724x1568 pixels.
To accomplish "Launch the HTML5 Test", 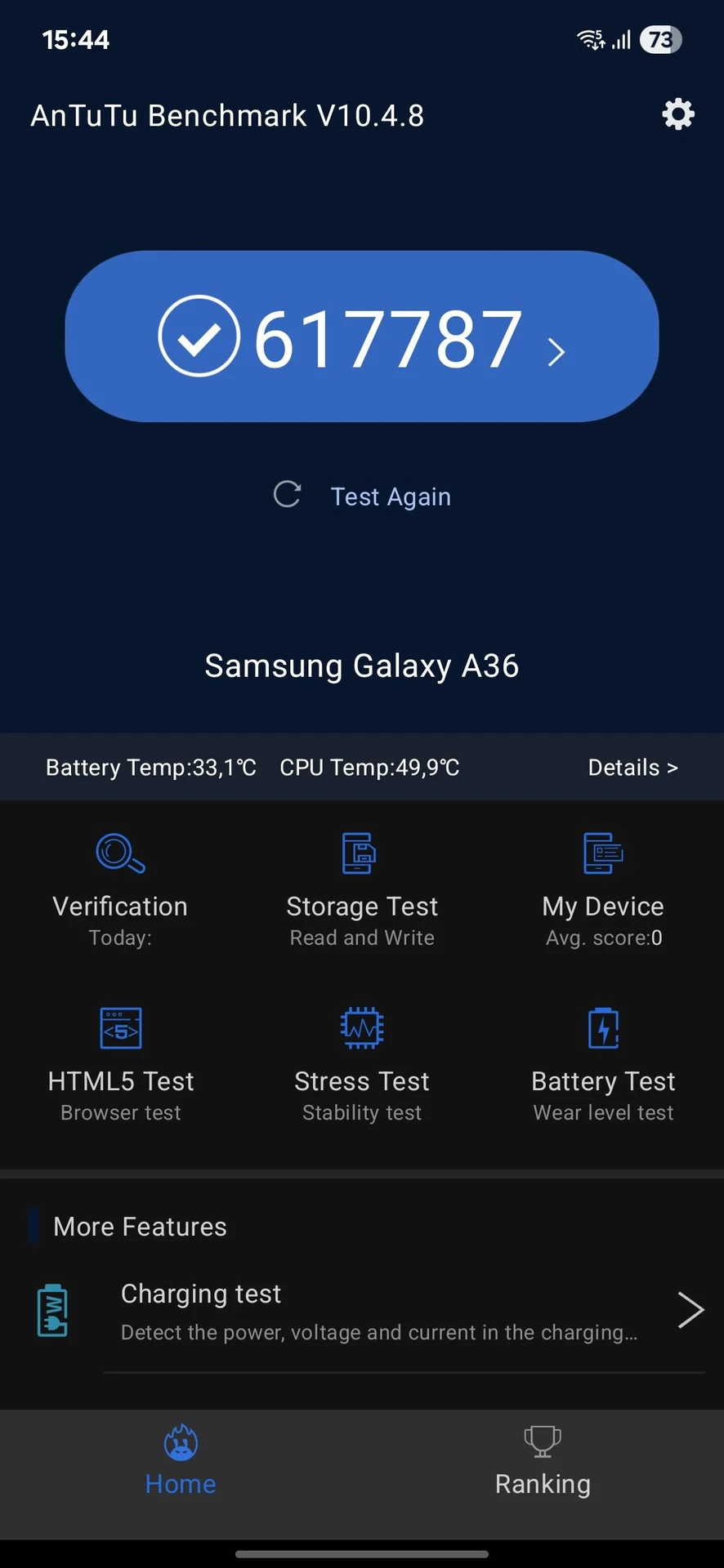I will click(x=120, y=1063).
